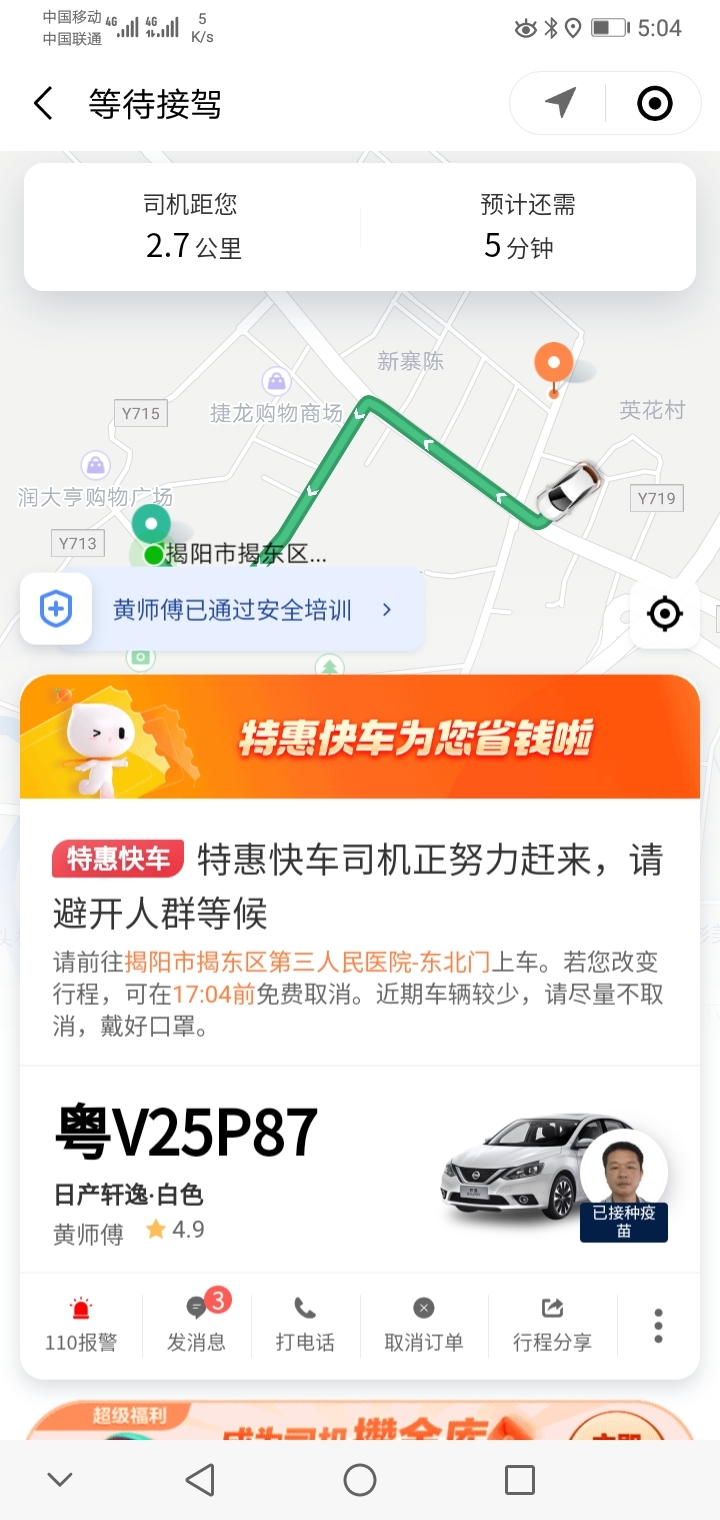The width and height of the screenshot is (720, 1520).
Task: Tap the circular target icon in header
Action: [x=655, y=103]
